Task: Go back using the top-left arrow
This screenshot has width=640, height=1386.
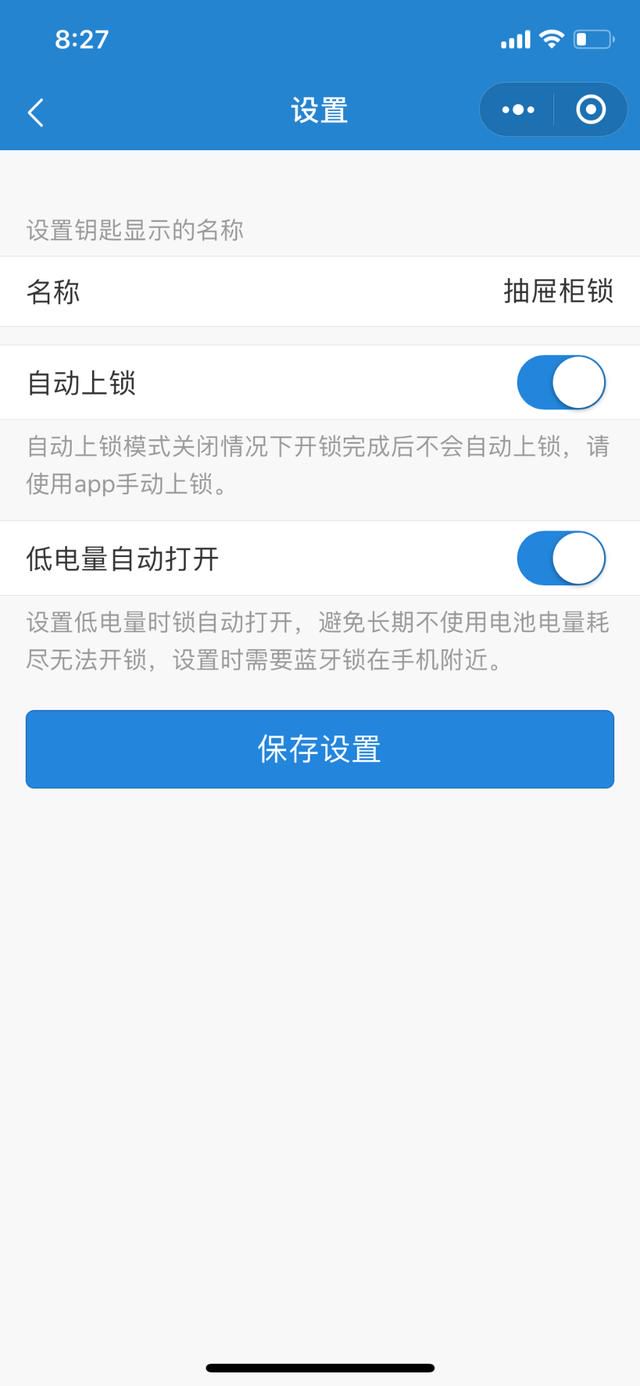Action: click(36, 111)
